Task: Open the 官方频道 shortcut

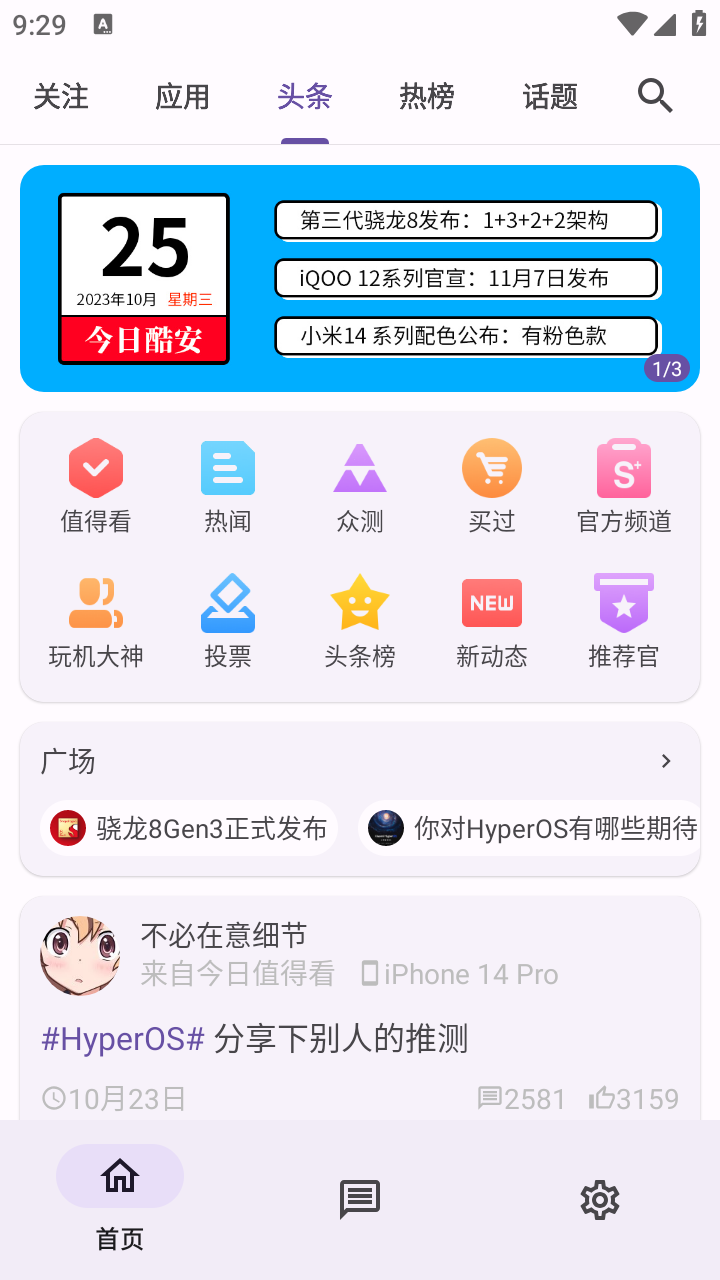Action: [624, 487]
